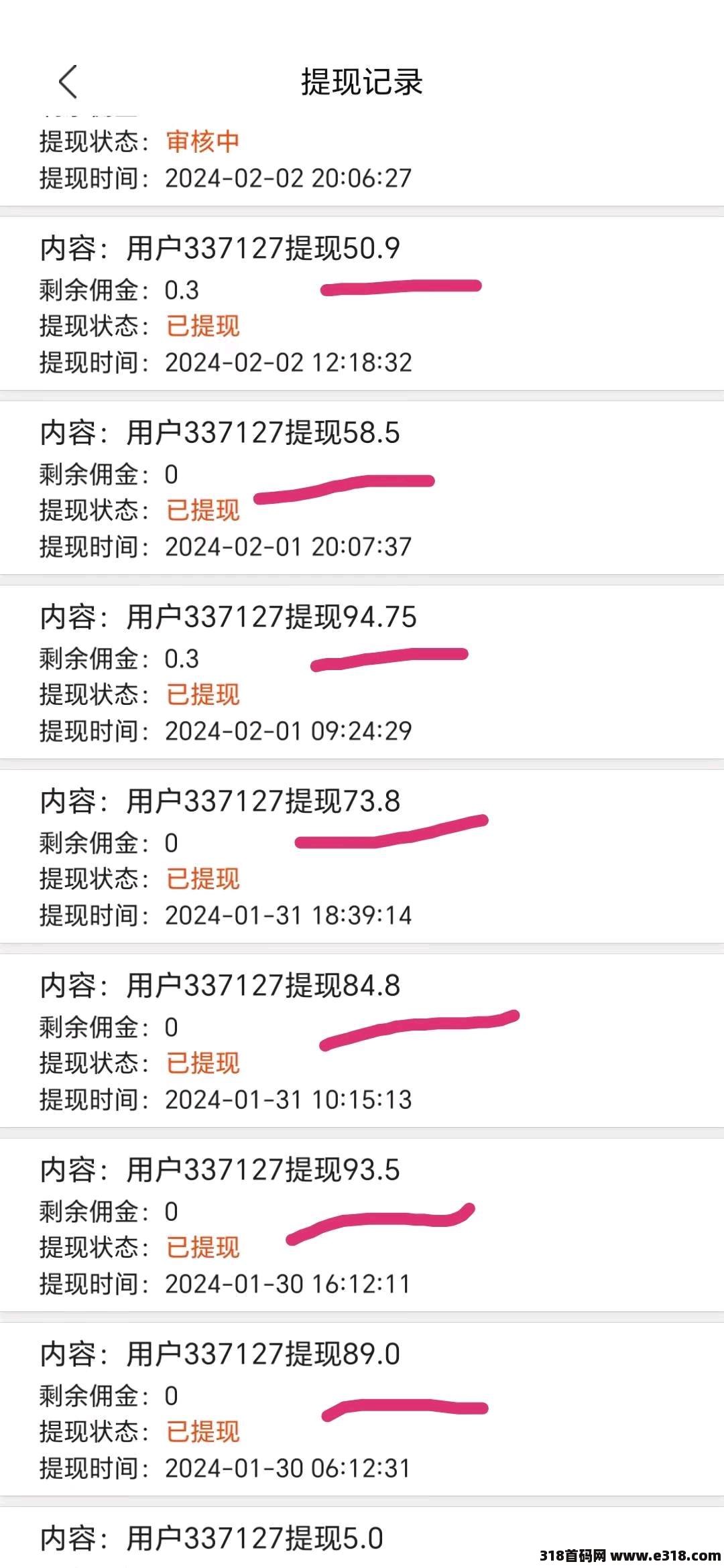Go back from the 提现记录 page

68,82
